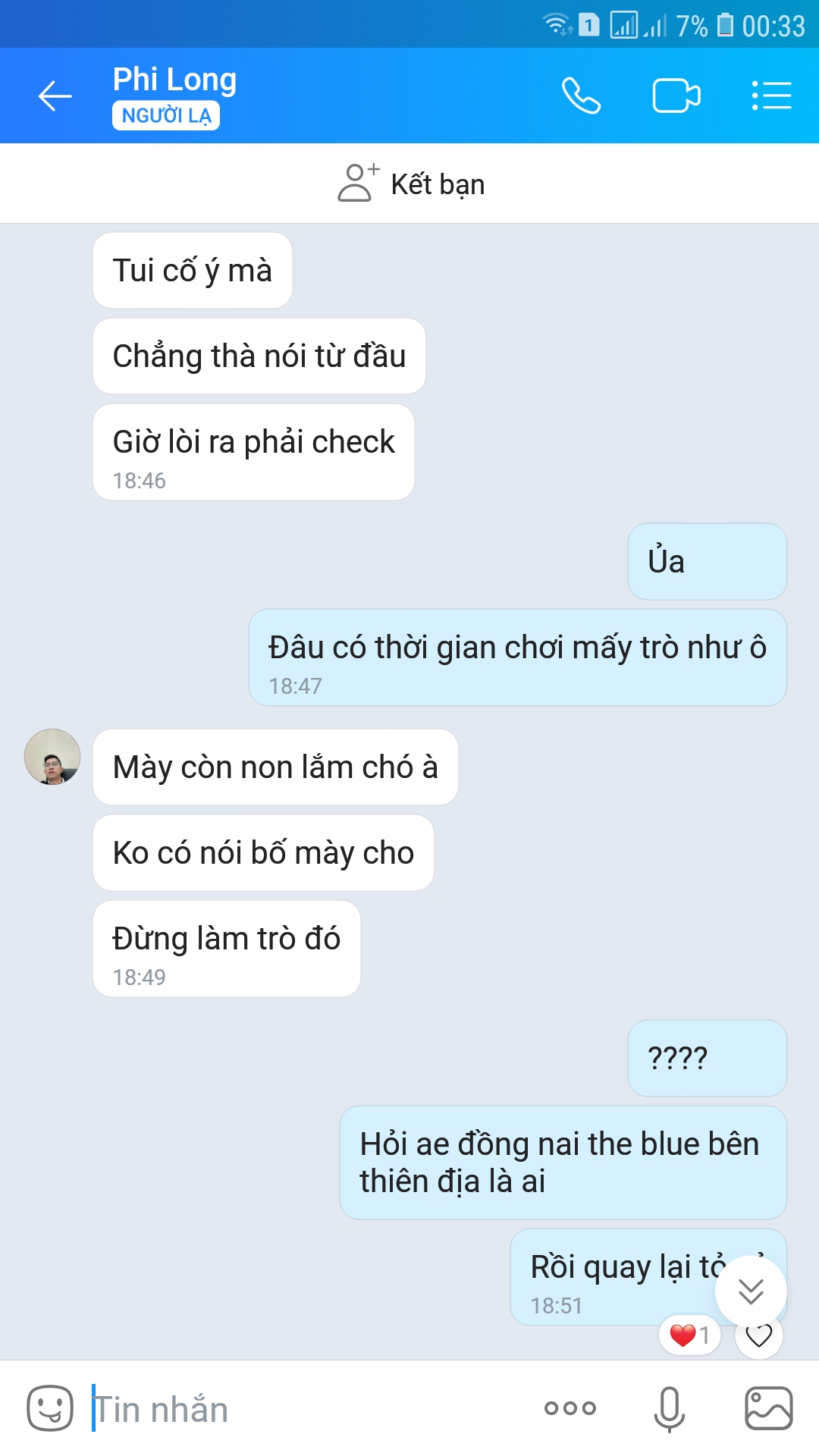Send a photo from the gallery
The image size is (819, 1456).
pos(769,1408)
